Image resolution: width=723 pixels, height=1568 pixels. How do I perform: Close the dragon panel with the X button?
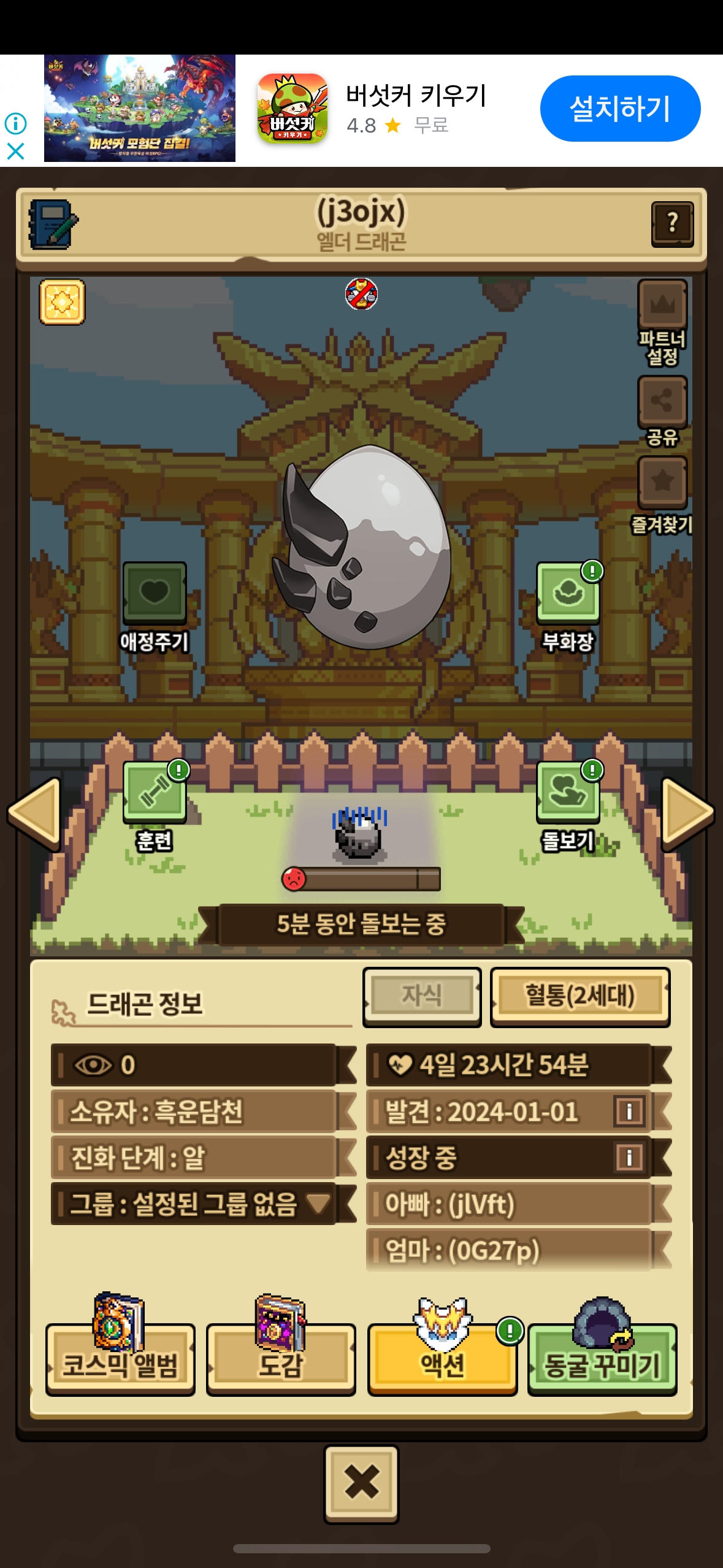point(361,1484)
